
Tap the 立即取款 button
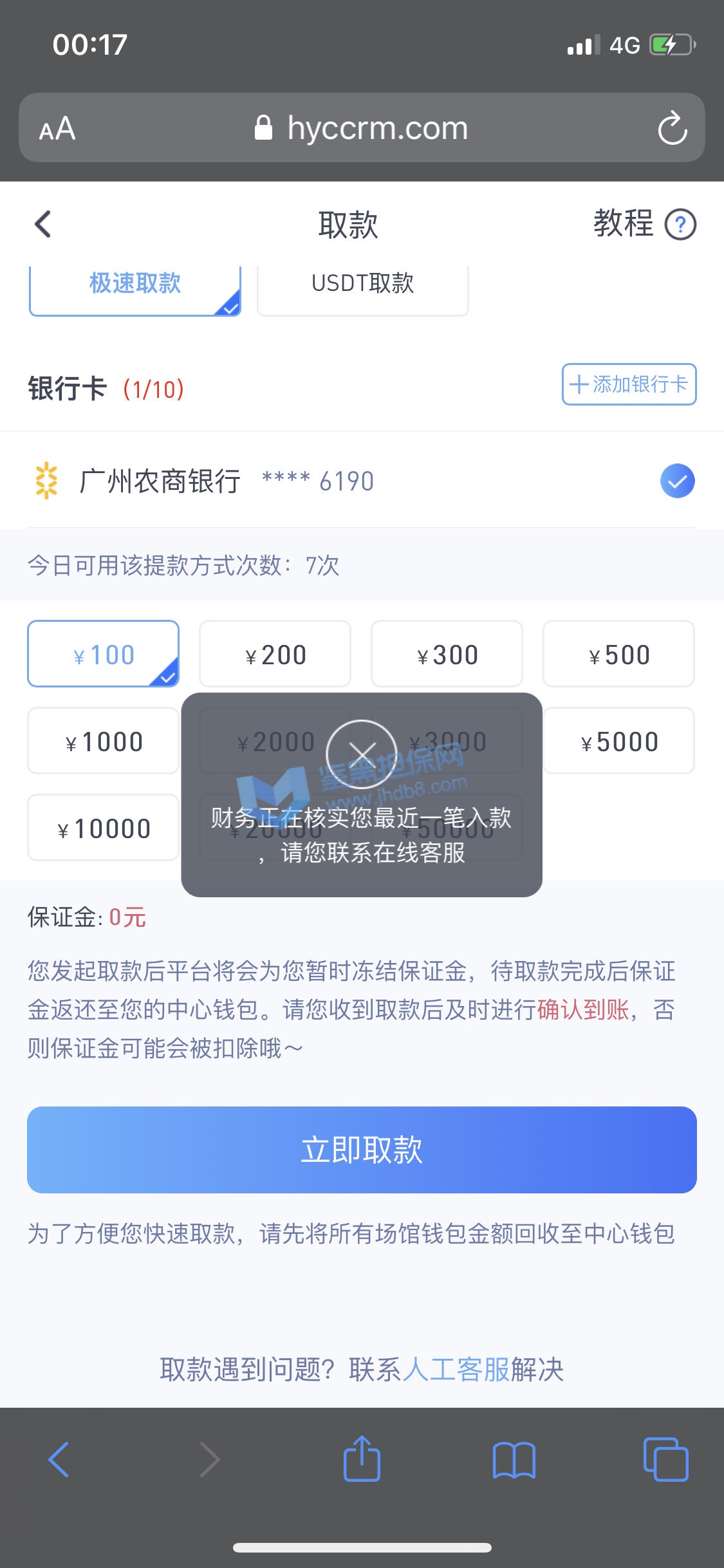(x=362, y=1150)
